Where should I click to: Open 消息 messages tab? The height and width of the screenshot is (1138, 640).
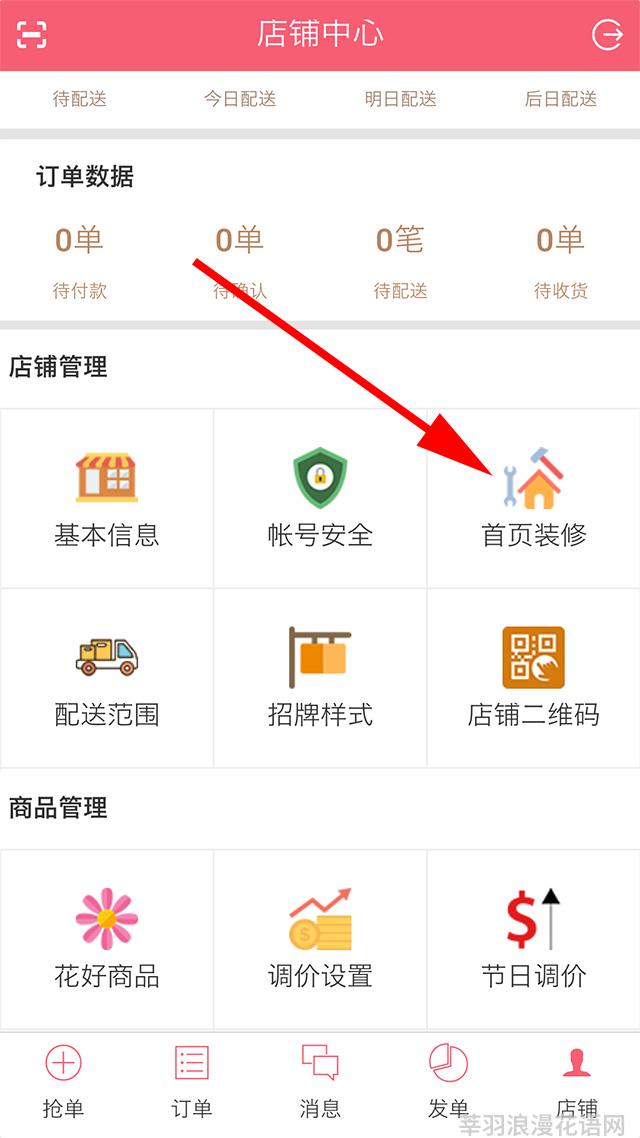(x=320, y=1082)
